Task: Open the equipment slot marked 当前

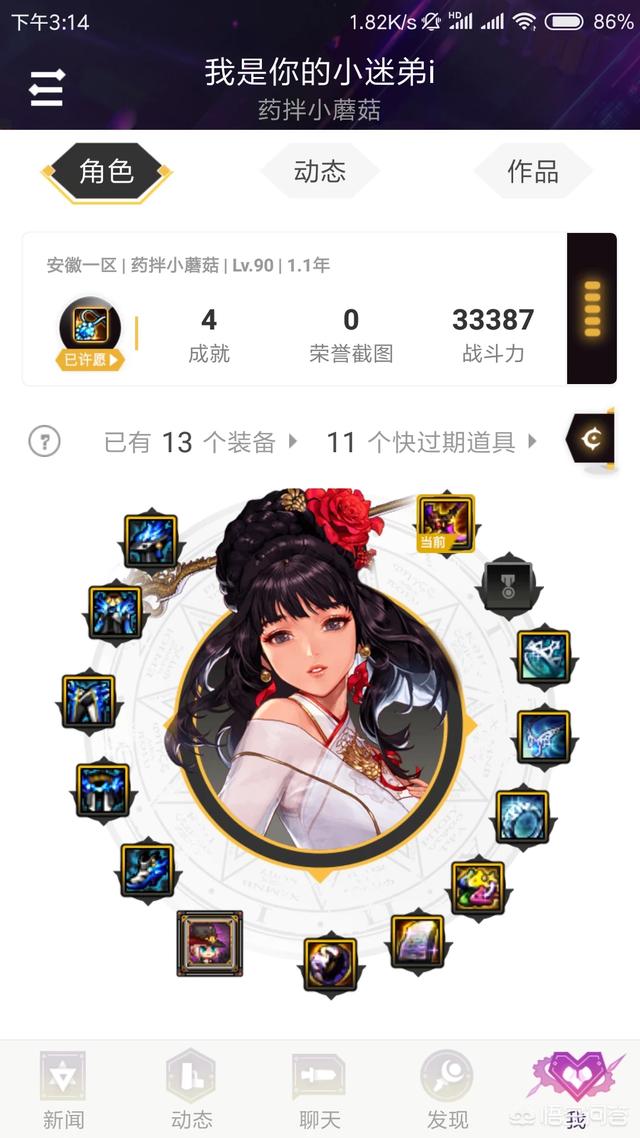Action: (446, 523)
